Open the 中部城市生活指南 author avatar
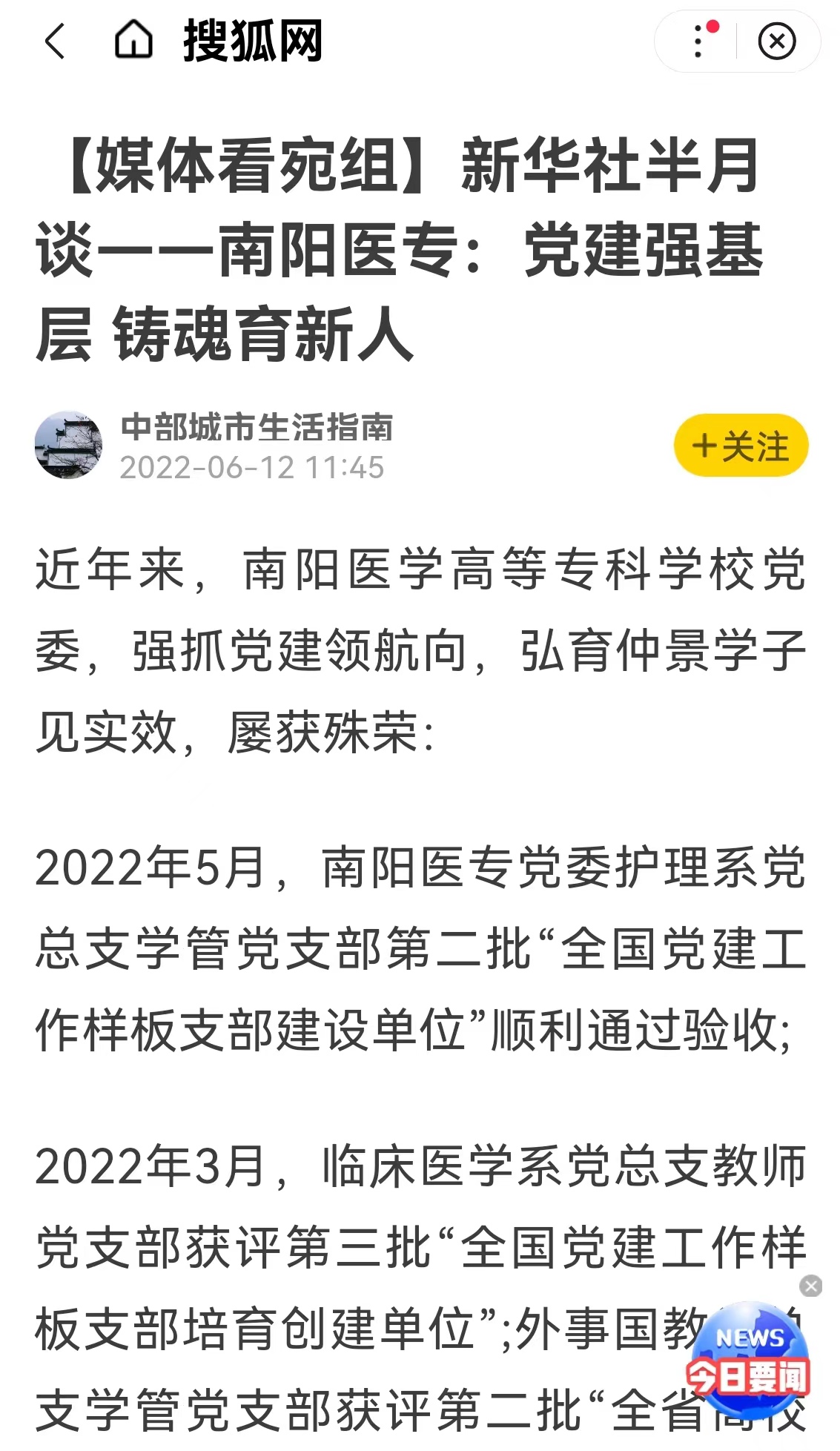This screenshot has width=840, height=1451. pyautogui.click(x=69, y=445)
